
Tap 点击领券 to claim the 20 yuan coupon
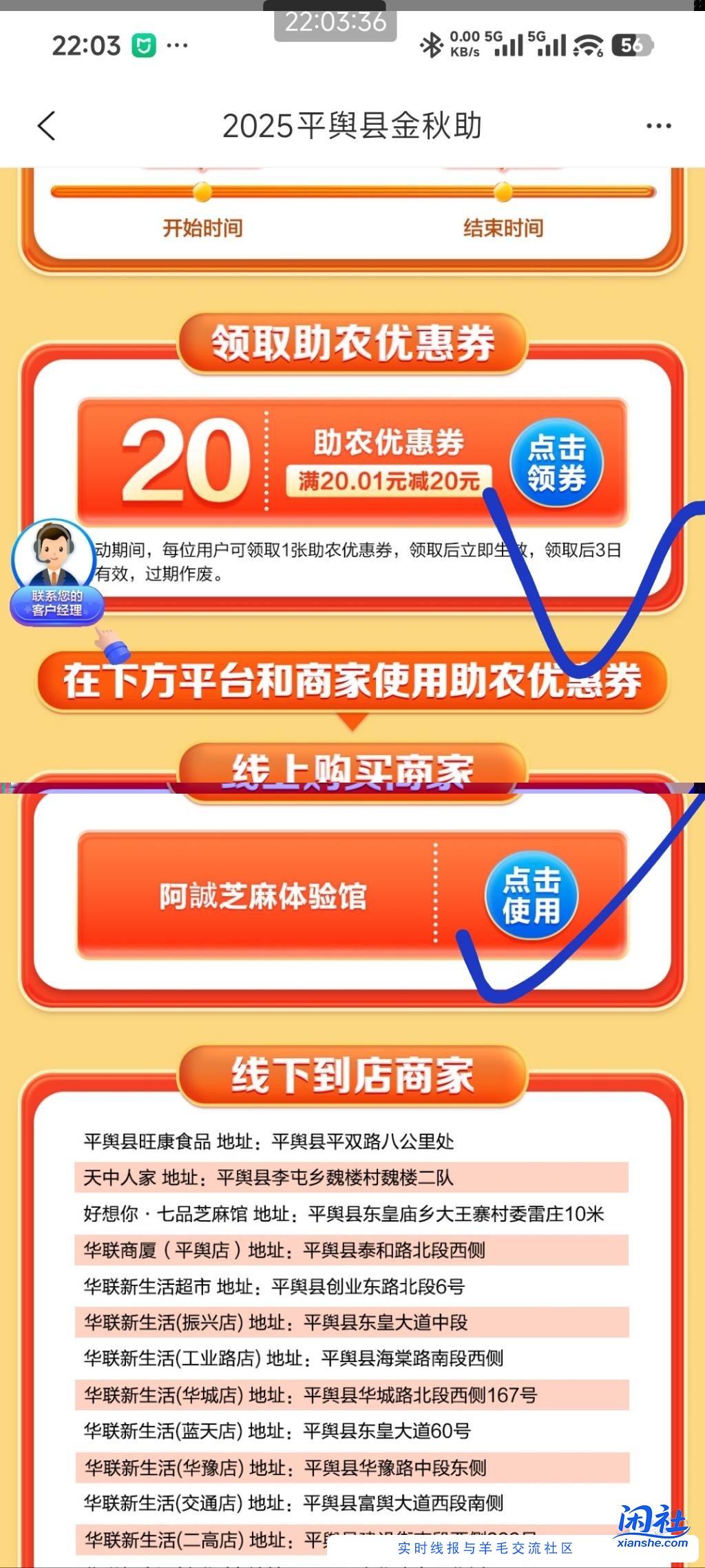(556, 462)
